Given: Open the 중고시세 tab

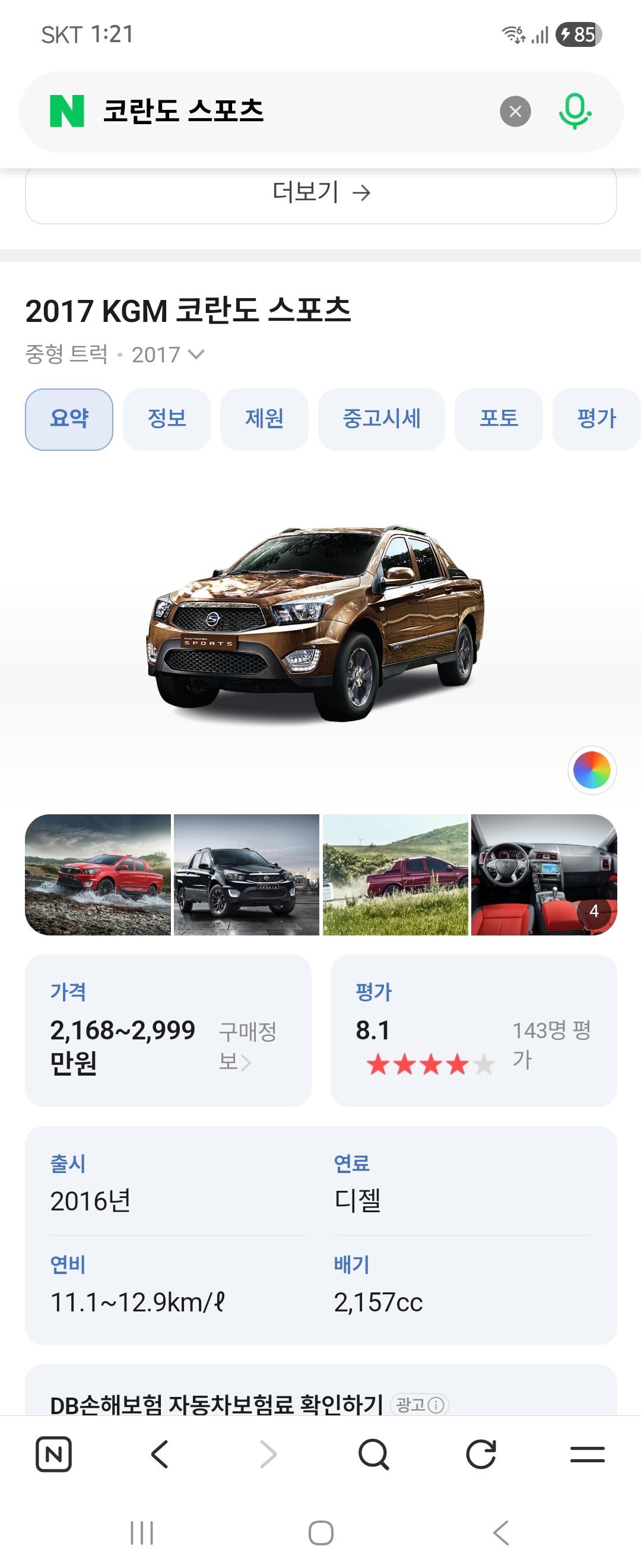Looking at the screenshot, I should [381, 419].
